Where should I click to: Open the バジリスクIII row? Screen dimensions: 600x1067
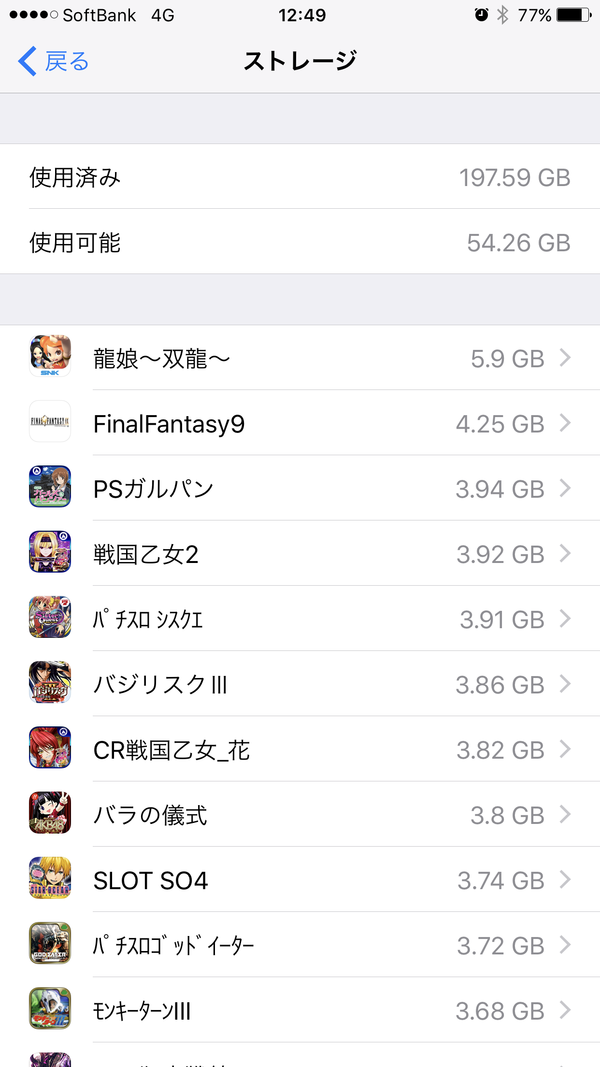[x=300, y=685]
